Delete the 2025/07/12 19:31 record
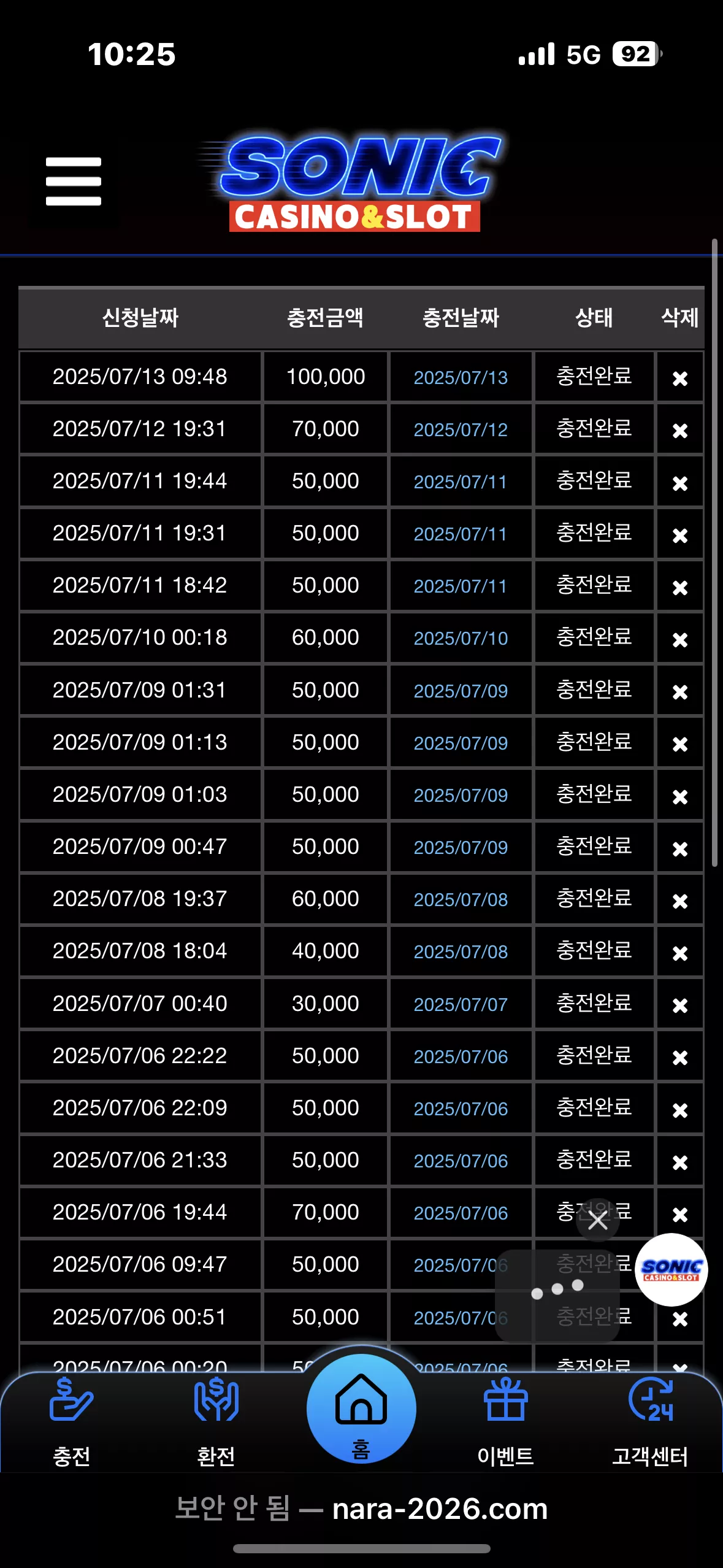The width and height of the screenshot is (723, 1568). [679, 431]
